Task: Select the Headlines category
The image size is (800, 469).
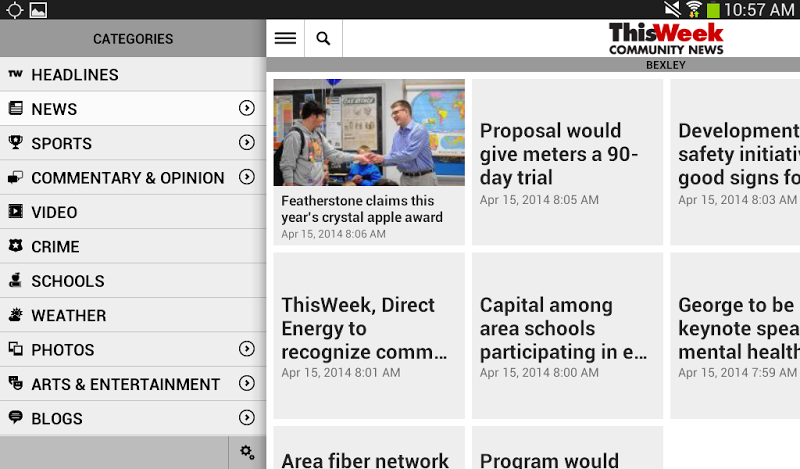Action: point(75,75)
